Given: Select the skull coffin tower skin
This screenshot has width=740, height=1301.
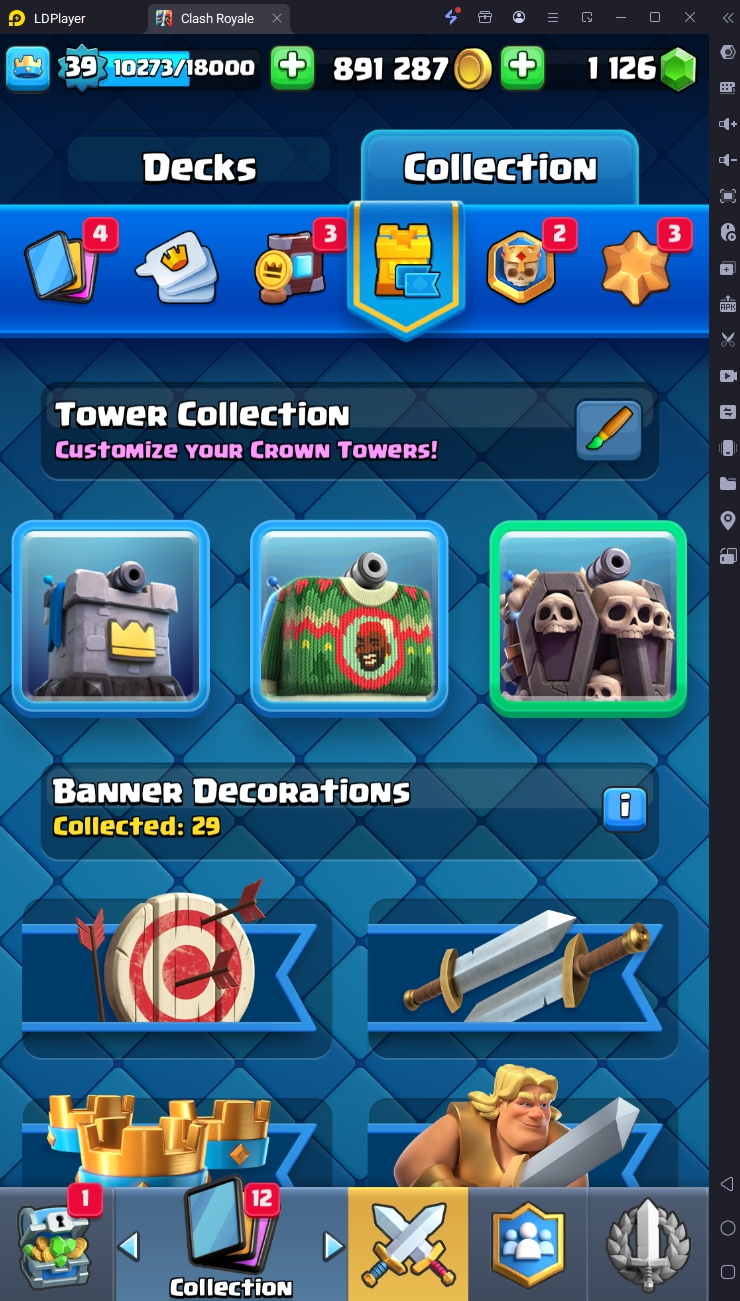Looking at the screenshot, I should tap(588, 615).
